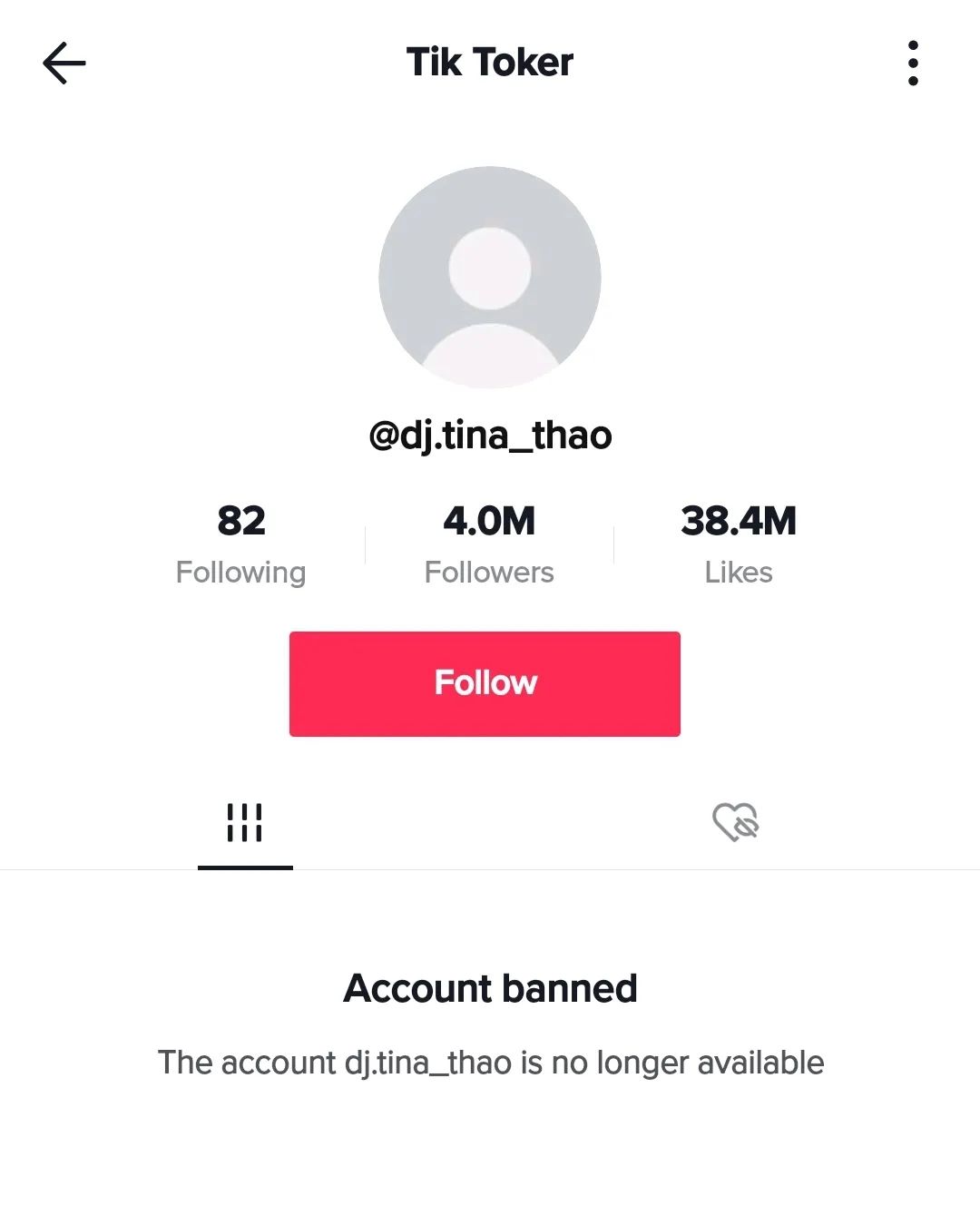This screenshot has height=1225, width=980.
Task: Follow the dj.tina_thao account
Action: click(485, 683)
